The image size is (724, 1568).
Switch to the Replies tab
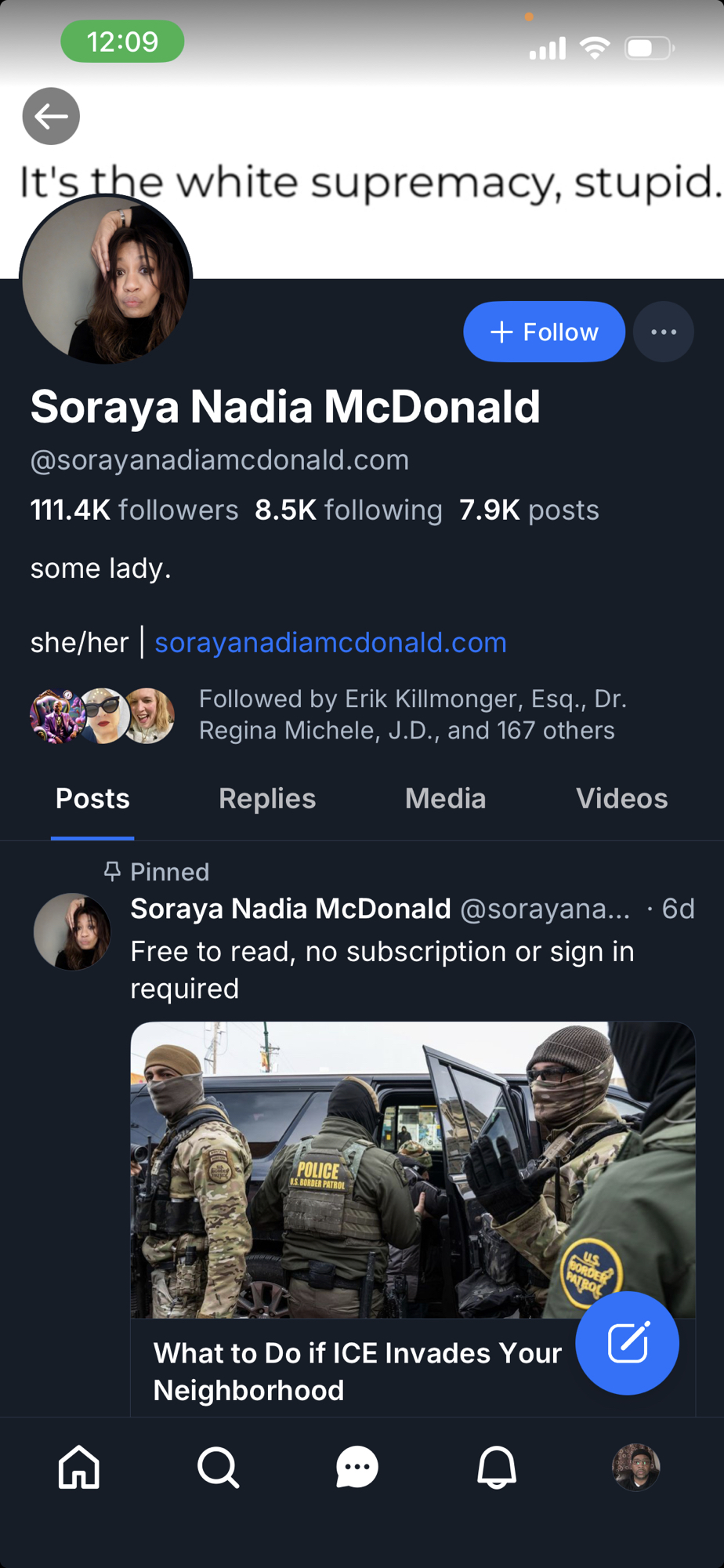(x=267, y=799)
